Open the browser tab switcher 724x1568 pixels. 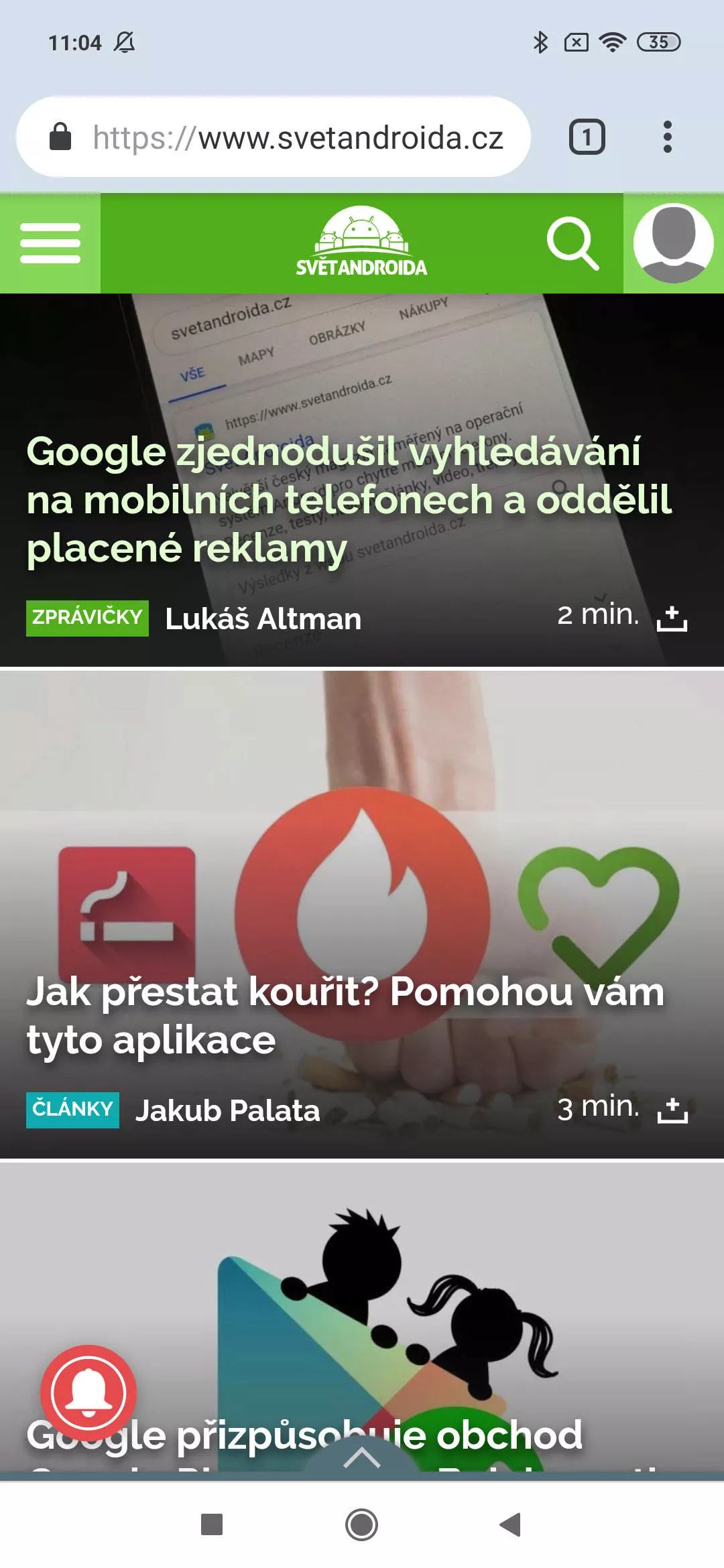[x=587, y=137]
